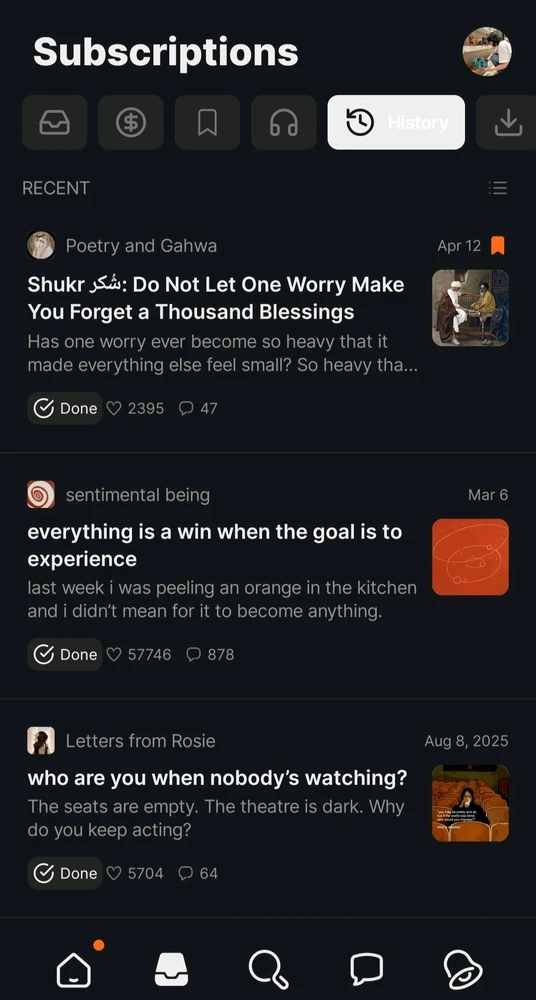Change list view layout icon

point(498,188)
